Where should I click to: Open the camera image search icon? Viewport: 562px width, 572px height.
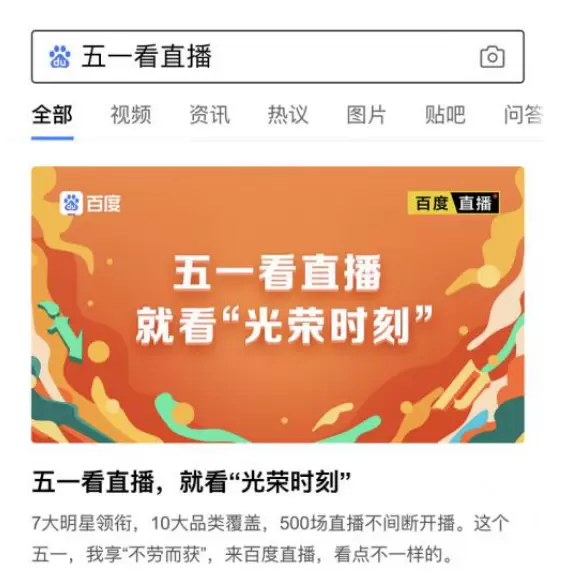(x=492, y=57)
